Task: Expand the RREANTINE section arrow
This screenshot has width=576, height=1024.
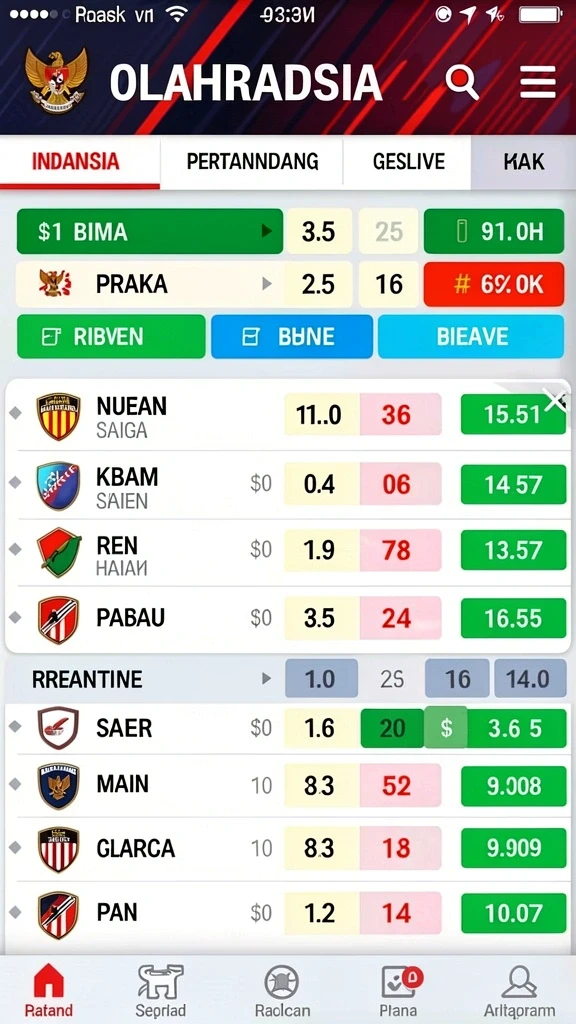Action: (x=266, y=679)
